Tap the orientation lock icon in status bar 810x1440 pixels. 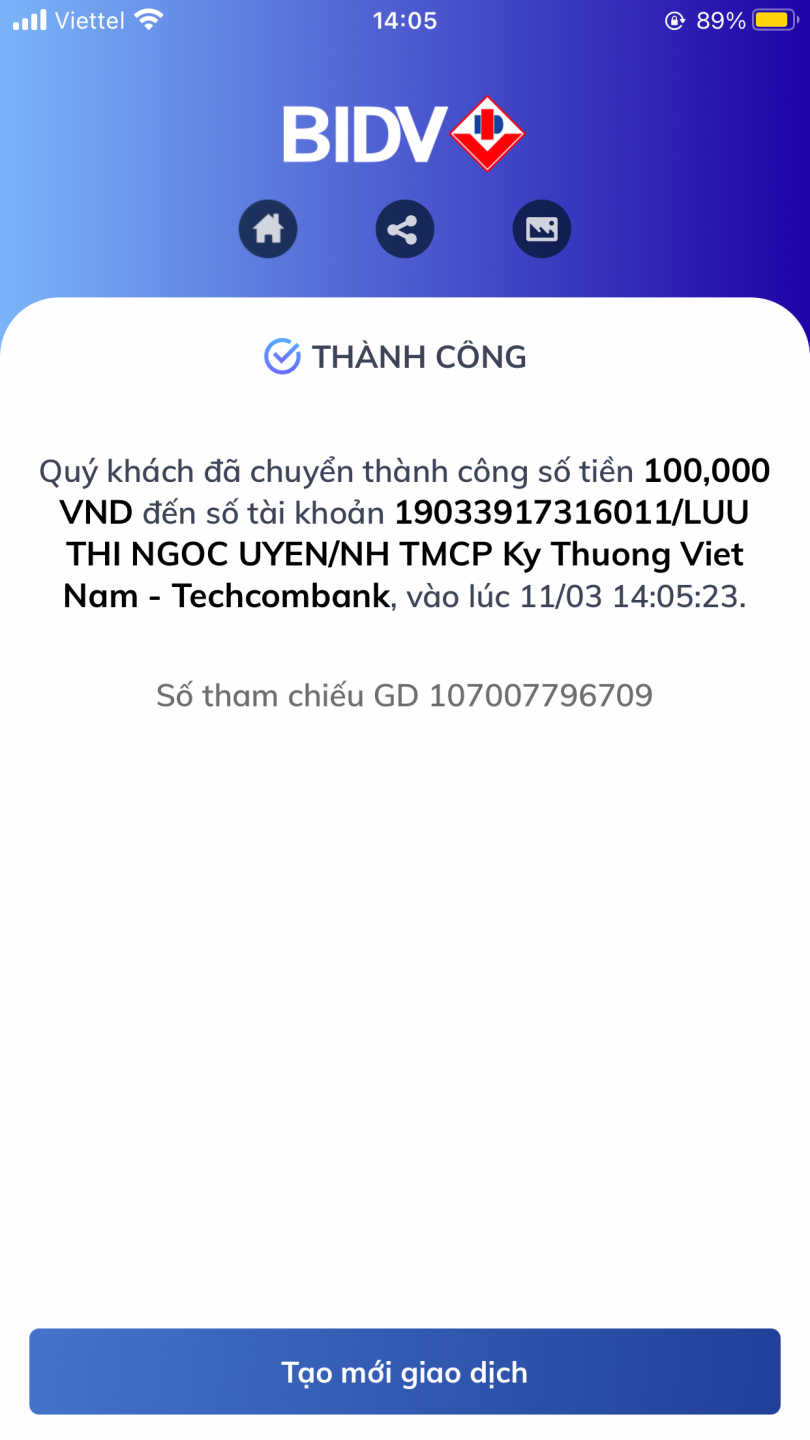click(676, 18)
